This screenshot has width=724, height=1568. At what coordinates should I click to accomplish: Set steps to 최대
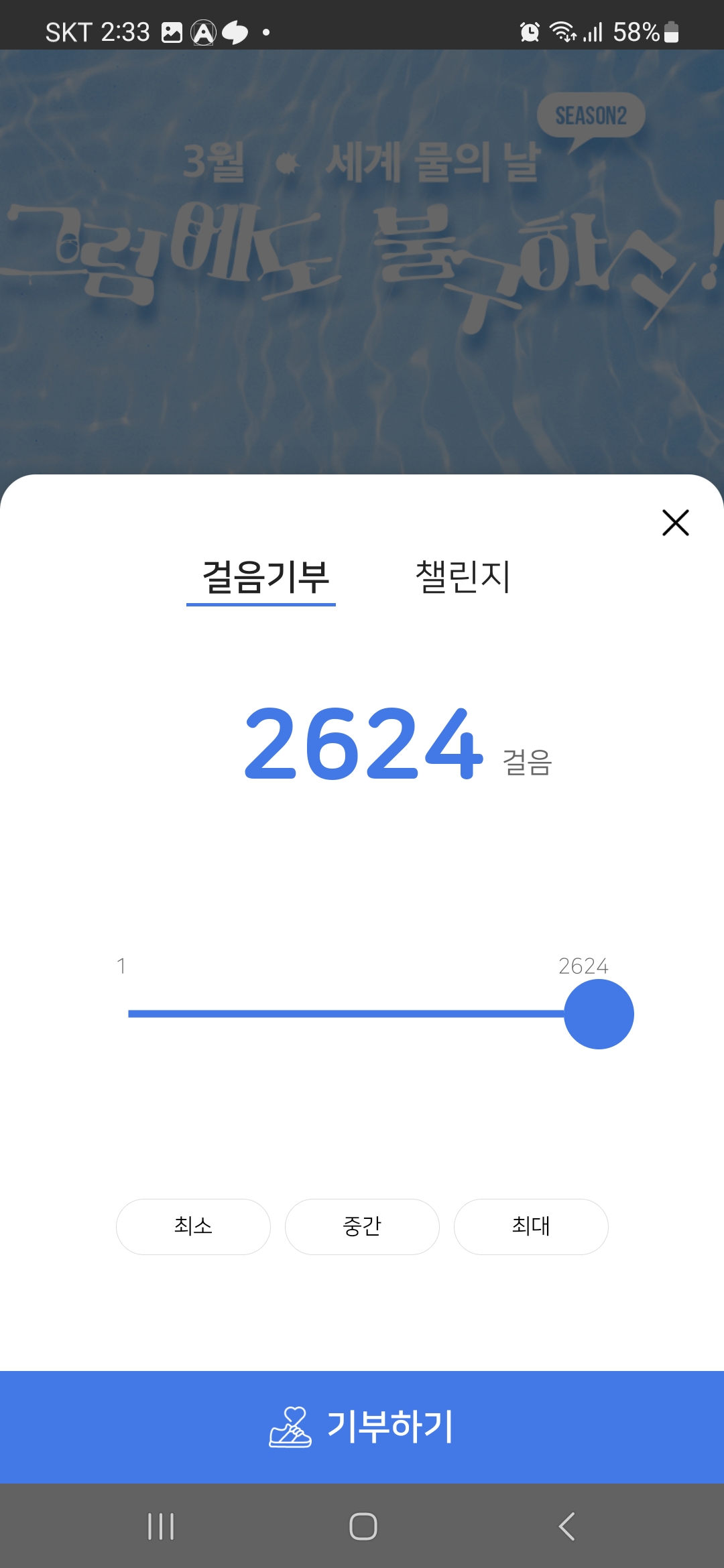tap(531, 1226)
